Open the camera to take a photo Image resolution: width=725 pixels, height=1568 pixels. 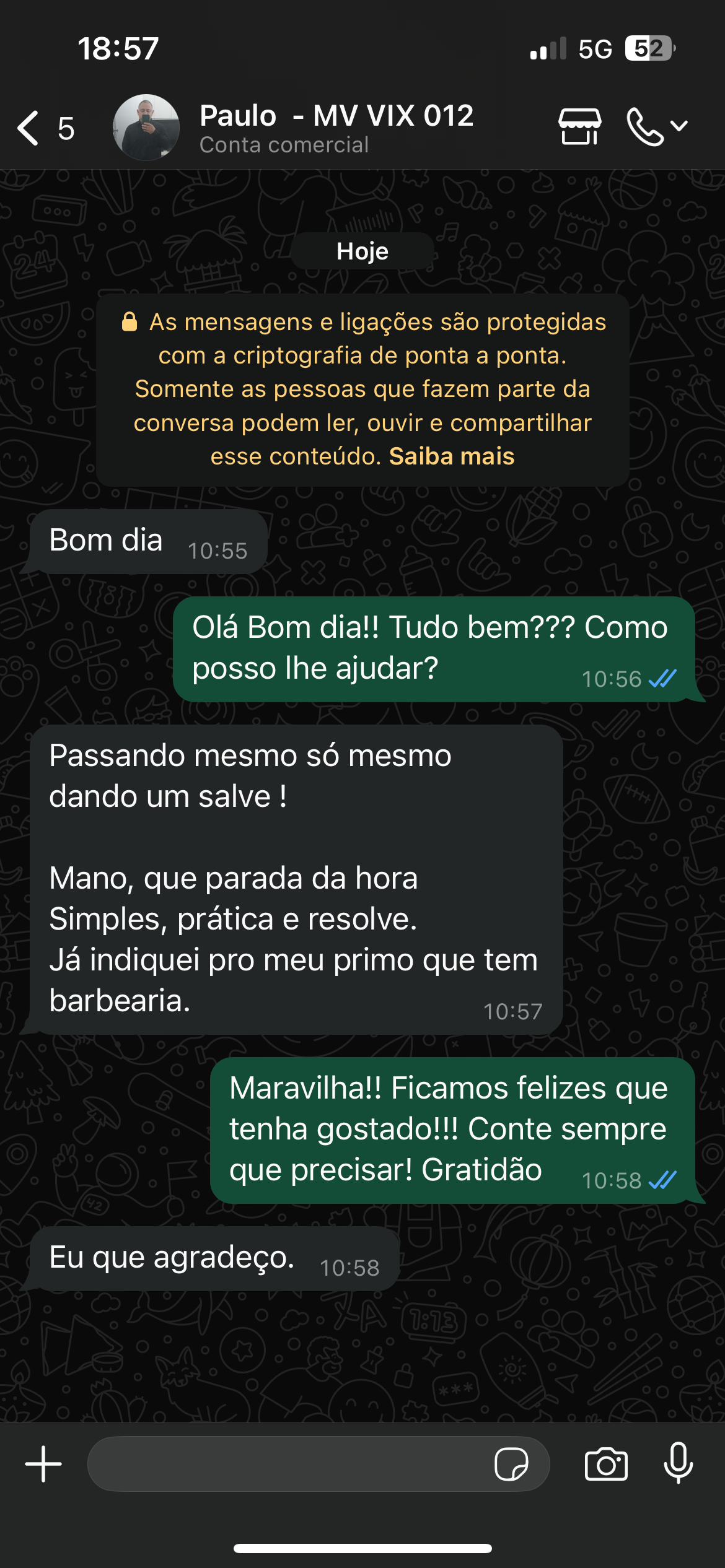point(606,1464)
